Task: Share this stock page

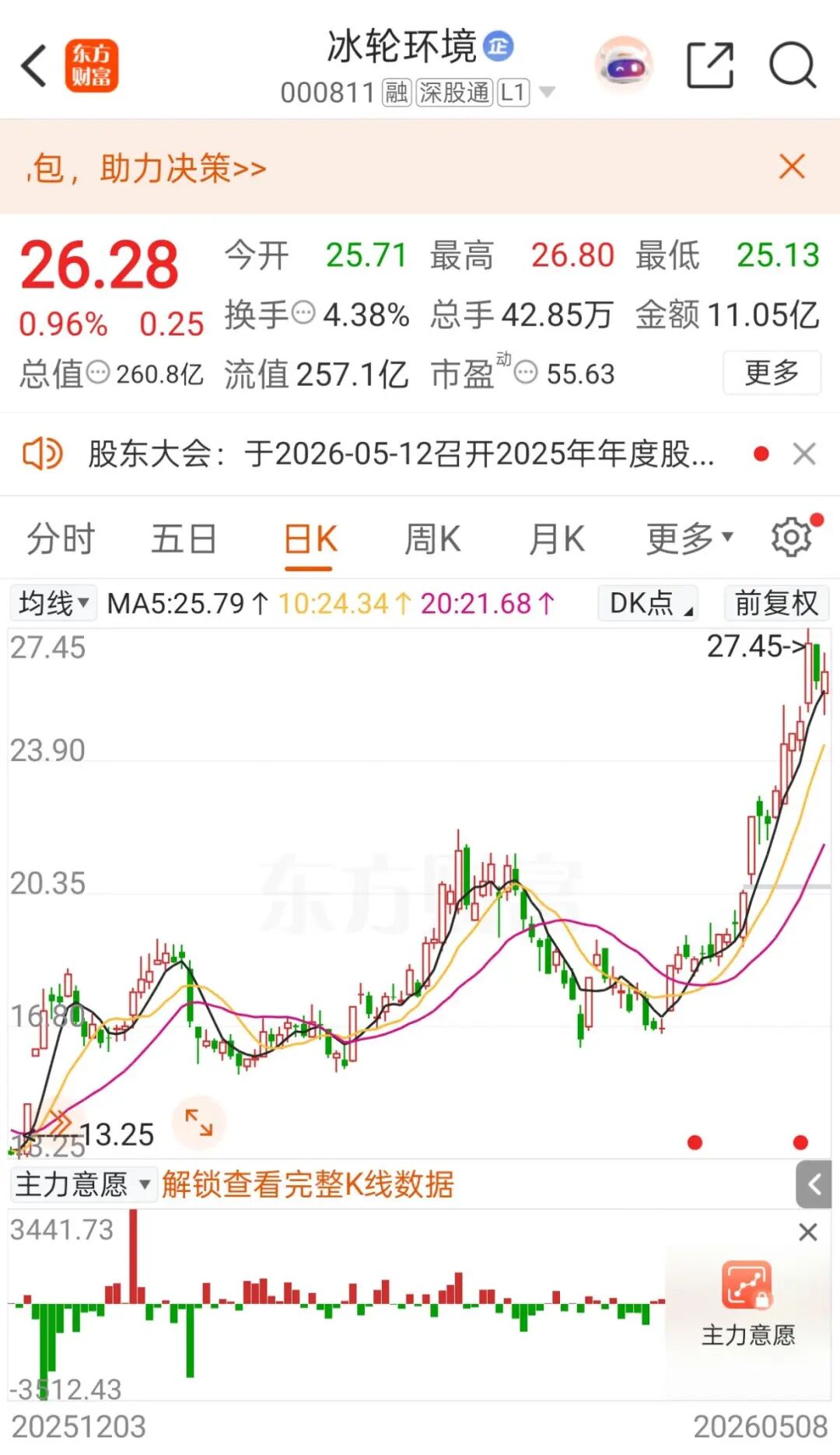Action: (x=711, y=65)
